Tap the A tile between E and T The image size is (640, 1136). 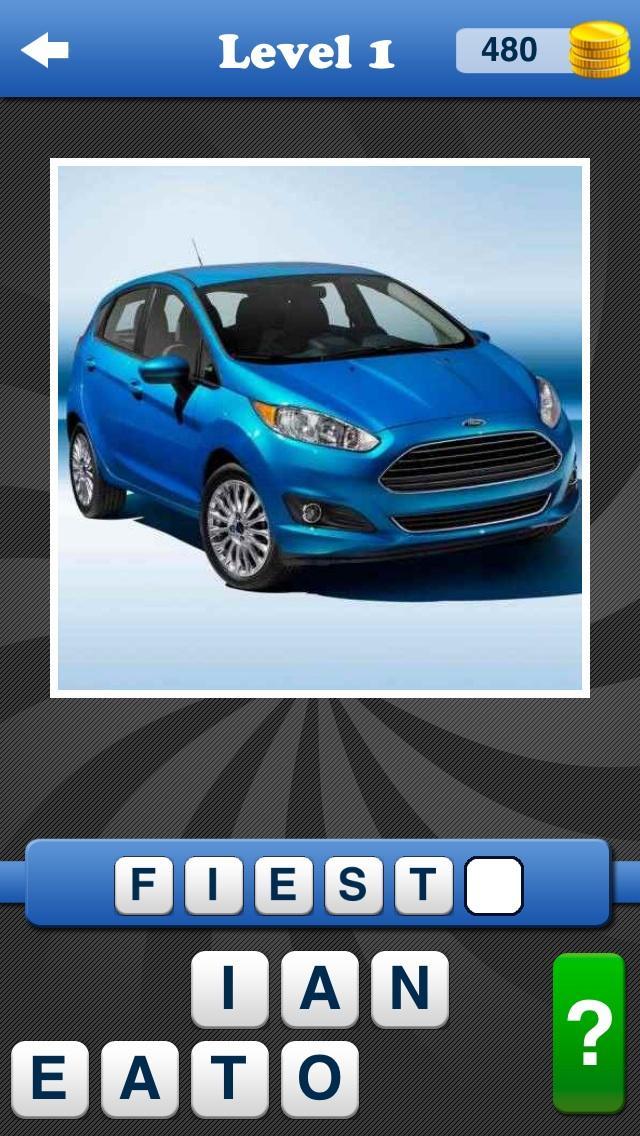[140, 1079]
